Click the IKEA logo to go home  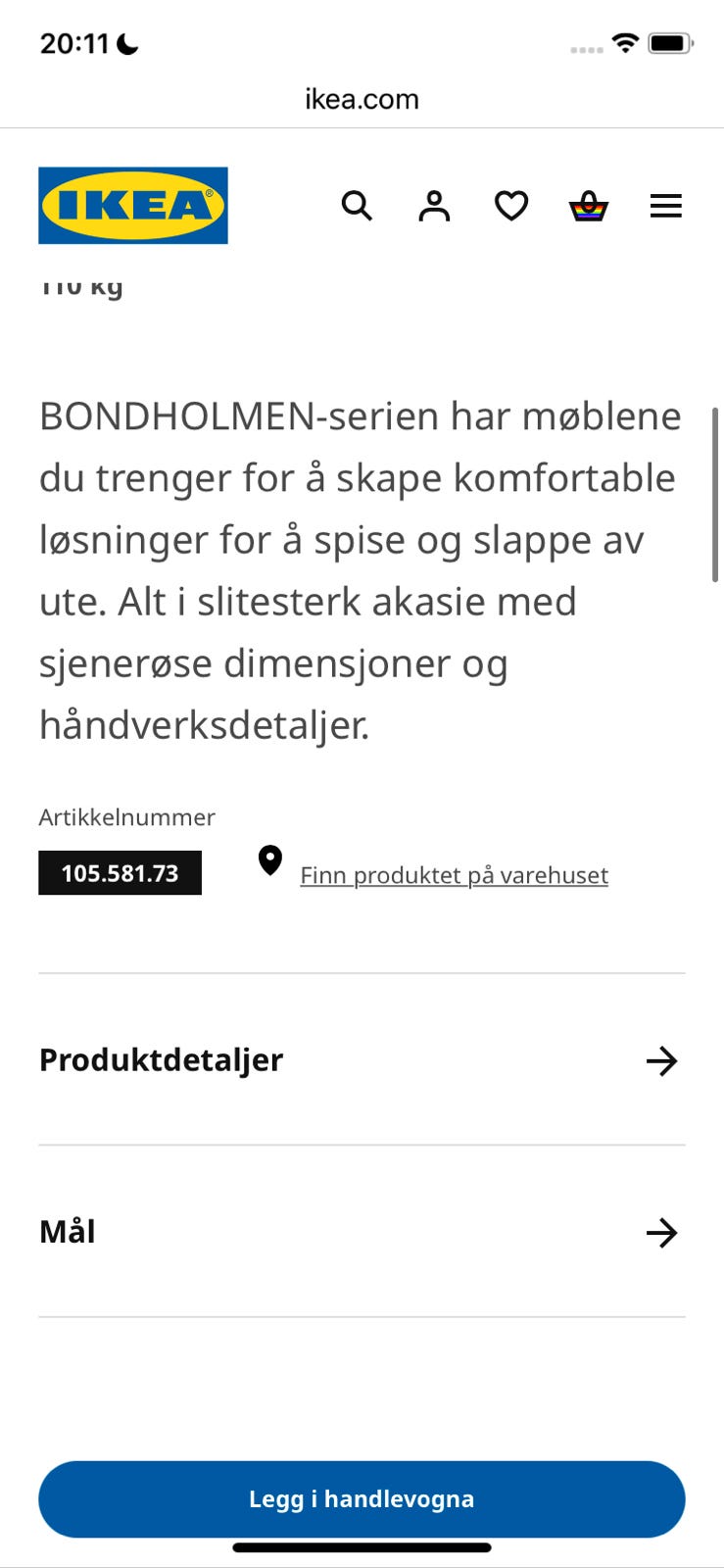coord(133,205)
